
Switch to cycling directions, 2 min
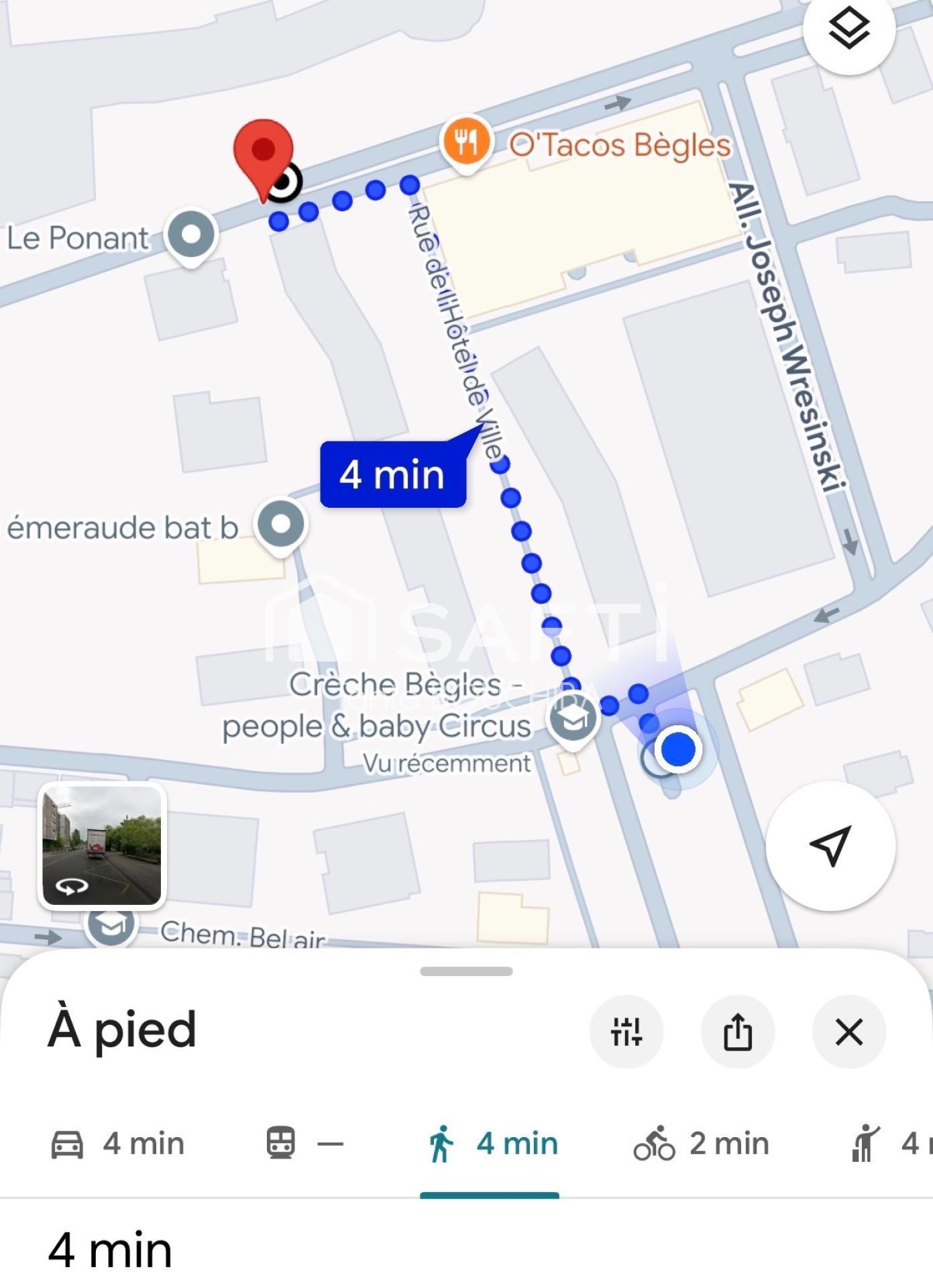tap(701, 1144)
